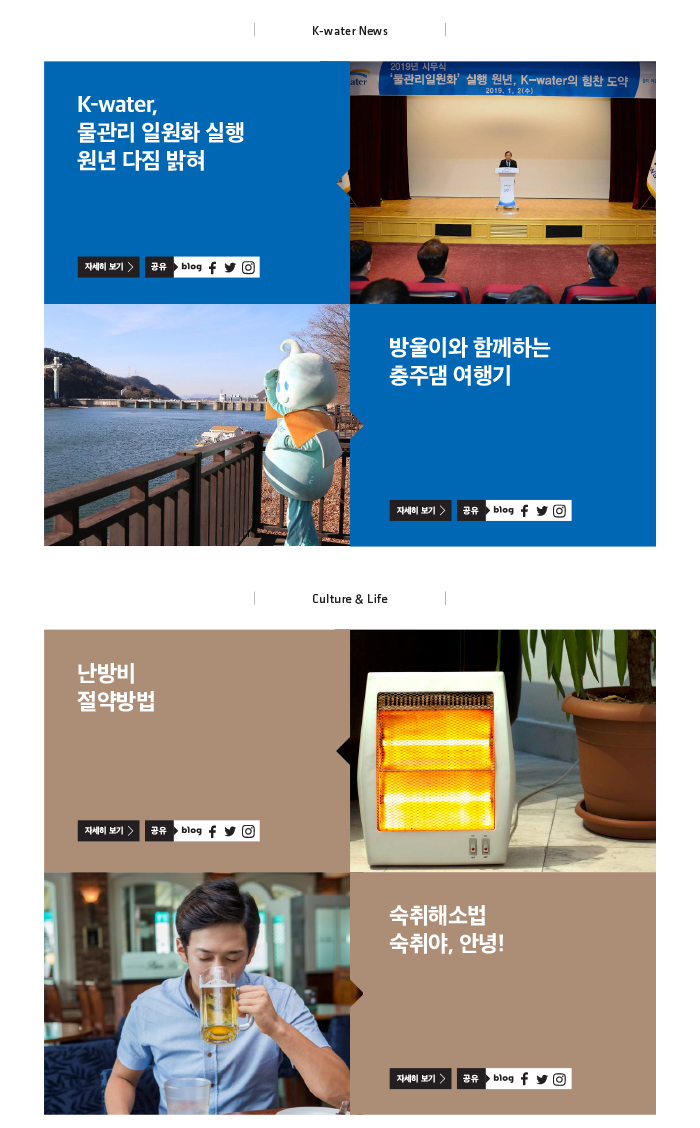Open the 시무식 ceremony photo tile
The width and height of the screenshot is (700, 1128).
[503, 182]
